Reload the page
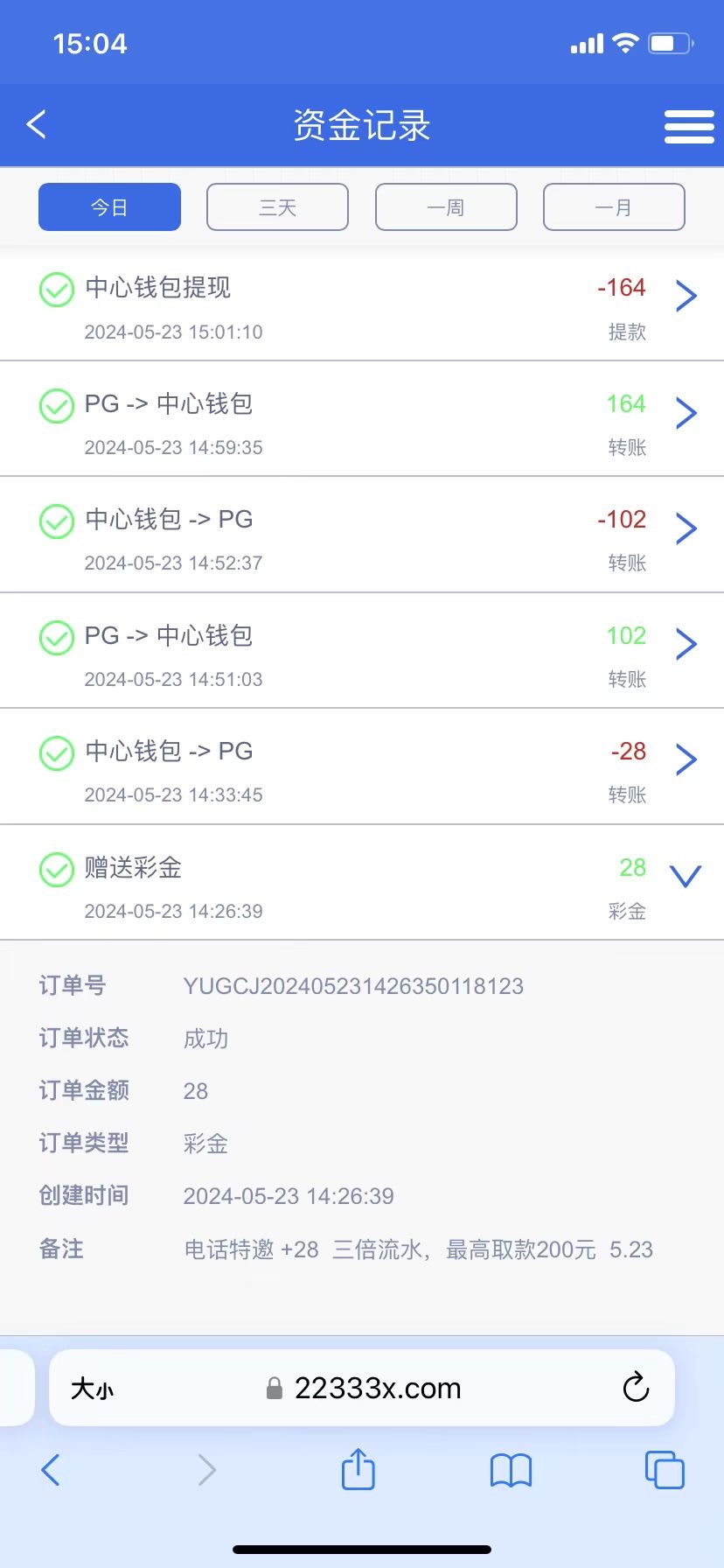This screenshot has height=1568, width=724. tap(636, 1387)
